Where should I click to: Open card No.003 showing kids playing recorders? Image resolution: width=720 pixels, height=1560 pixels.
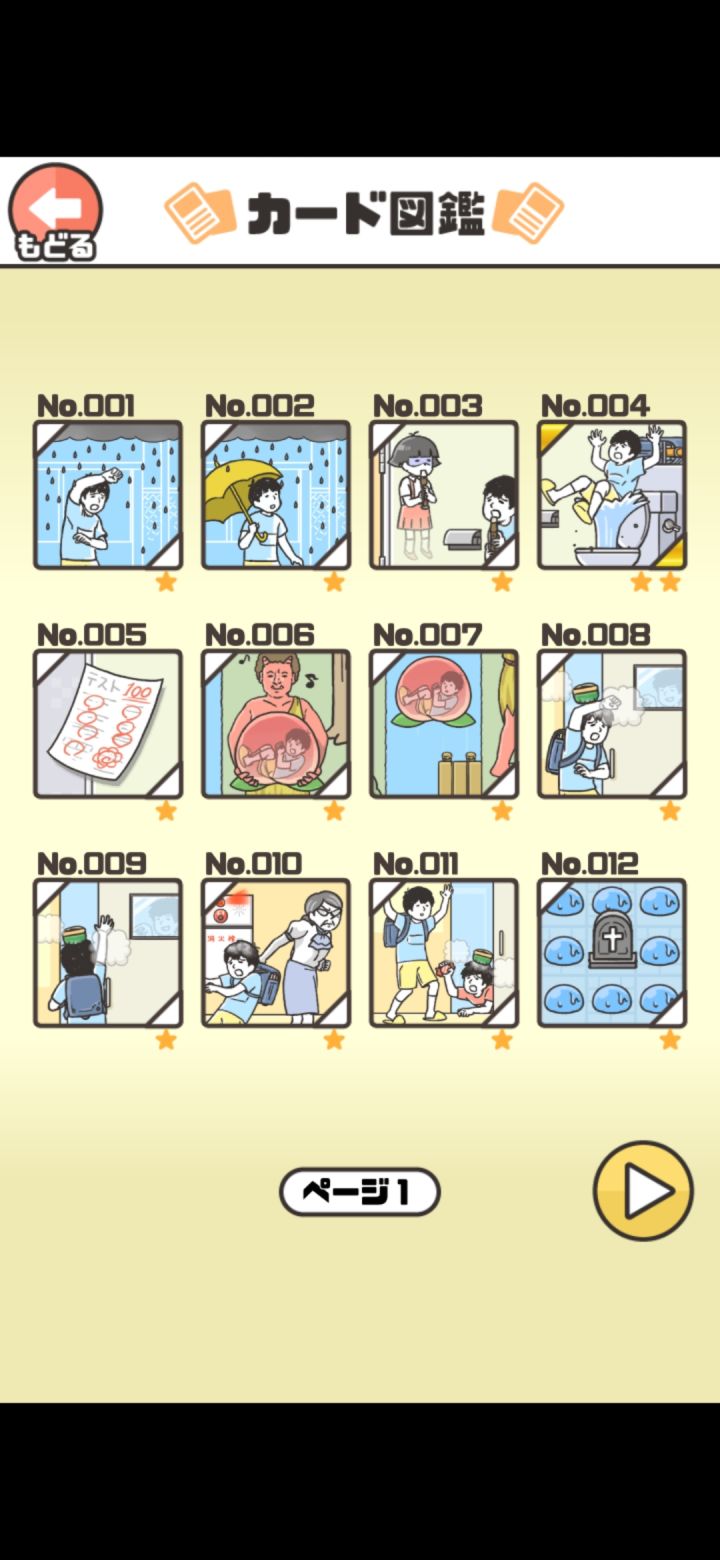[443, 495]
